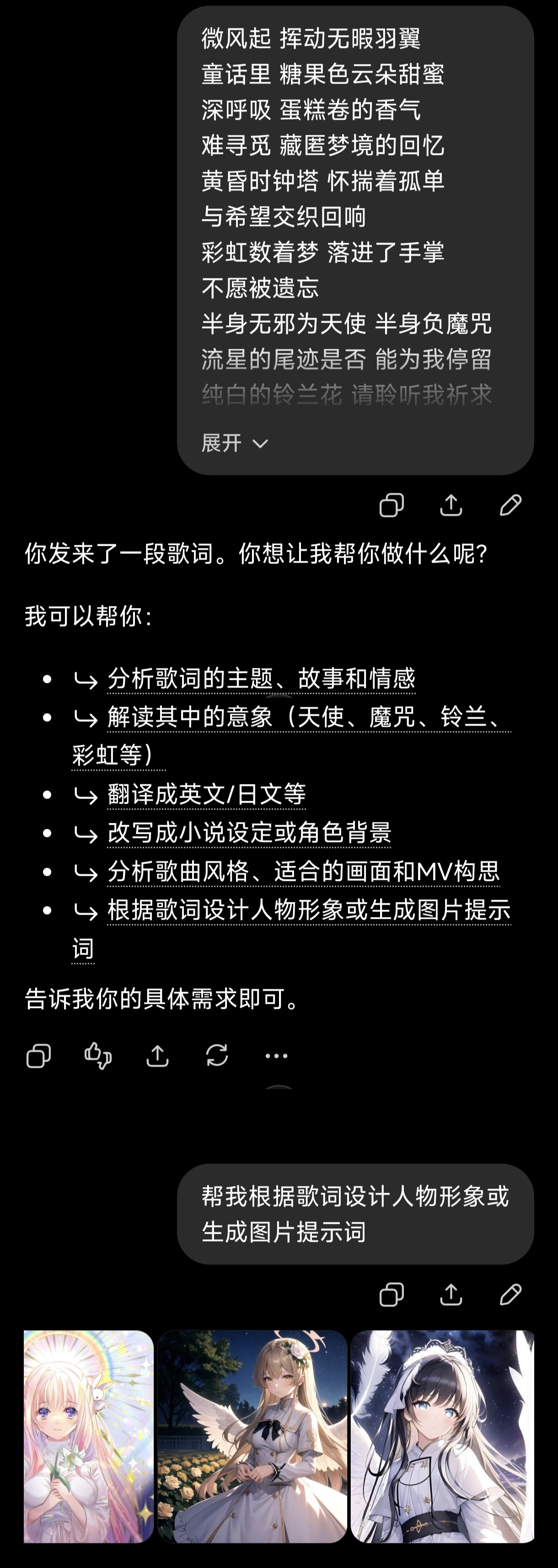Expand the collapsed lyrics message with 展开
Screen dimensions: 558x1568
click(235, 443)
